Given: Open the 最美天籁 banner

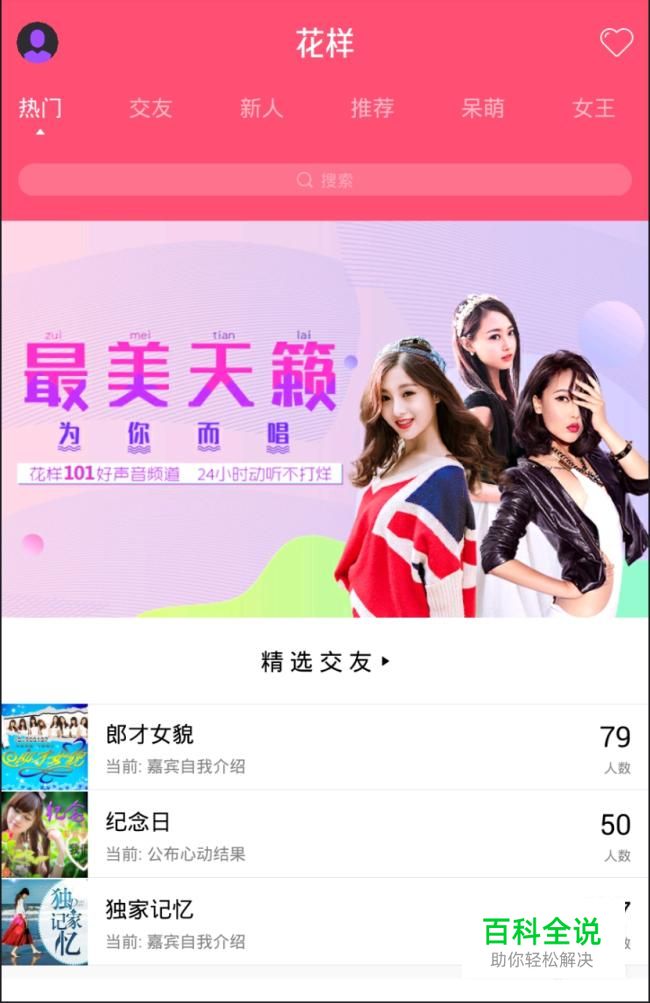Looking at the screenshot, I should (325, 419).
